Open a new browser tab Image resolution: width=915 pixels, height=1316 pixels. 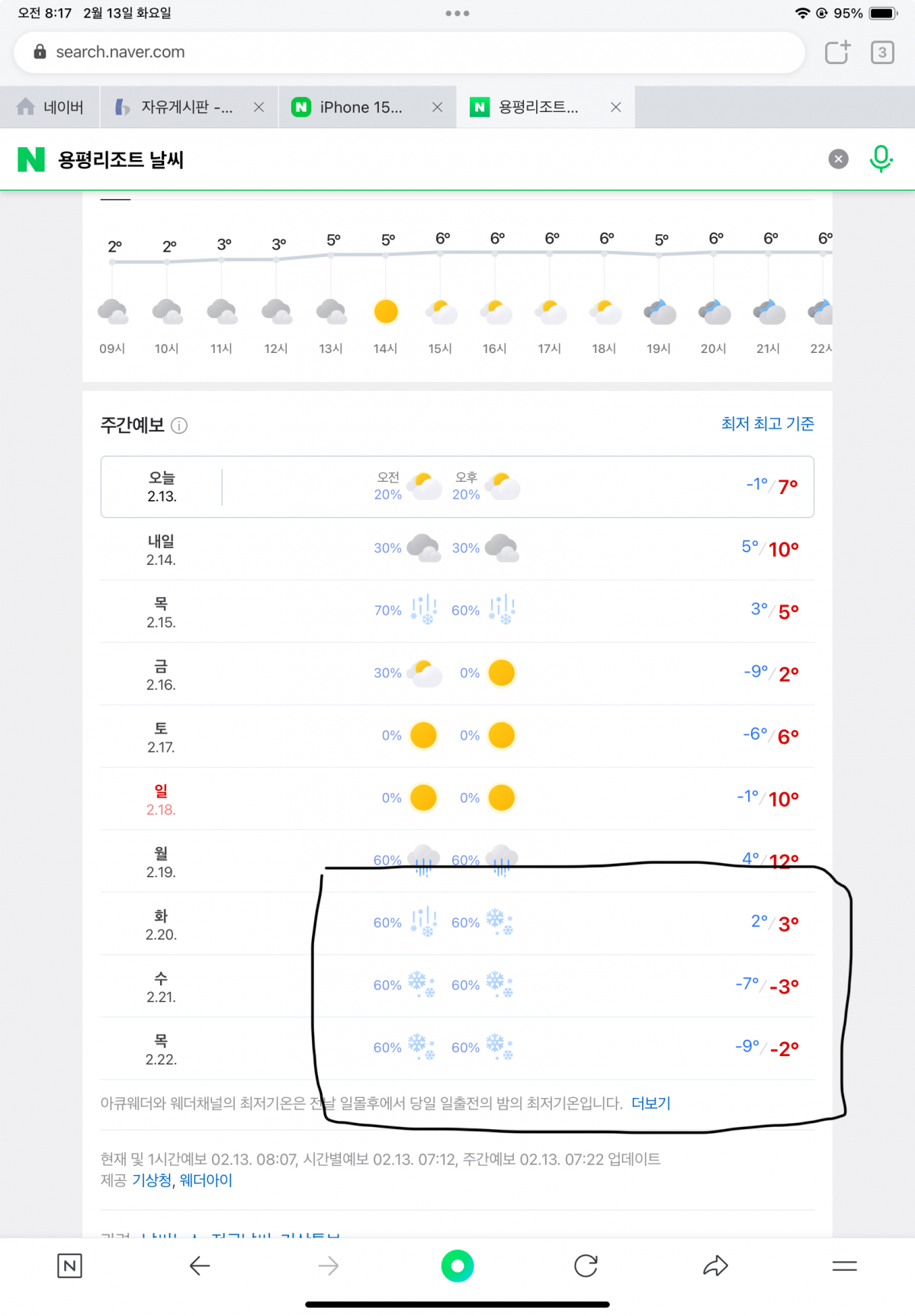pos(837,52)
